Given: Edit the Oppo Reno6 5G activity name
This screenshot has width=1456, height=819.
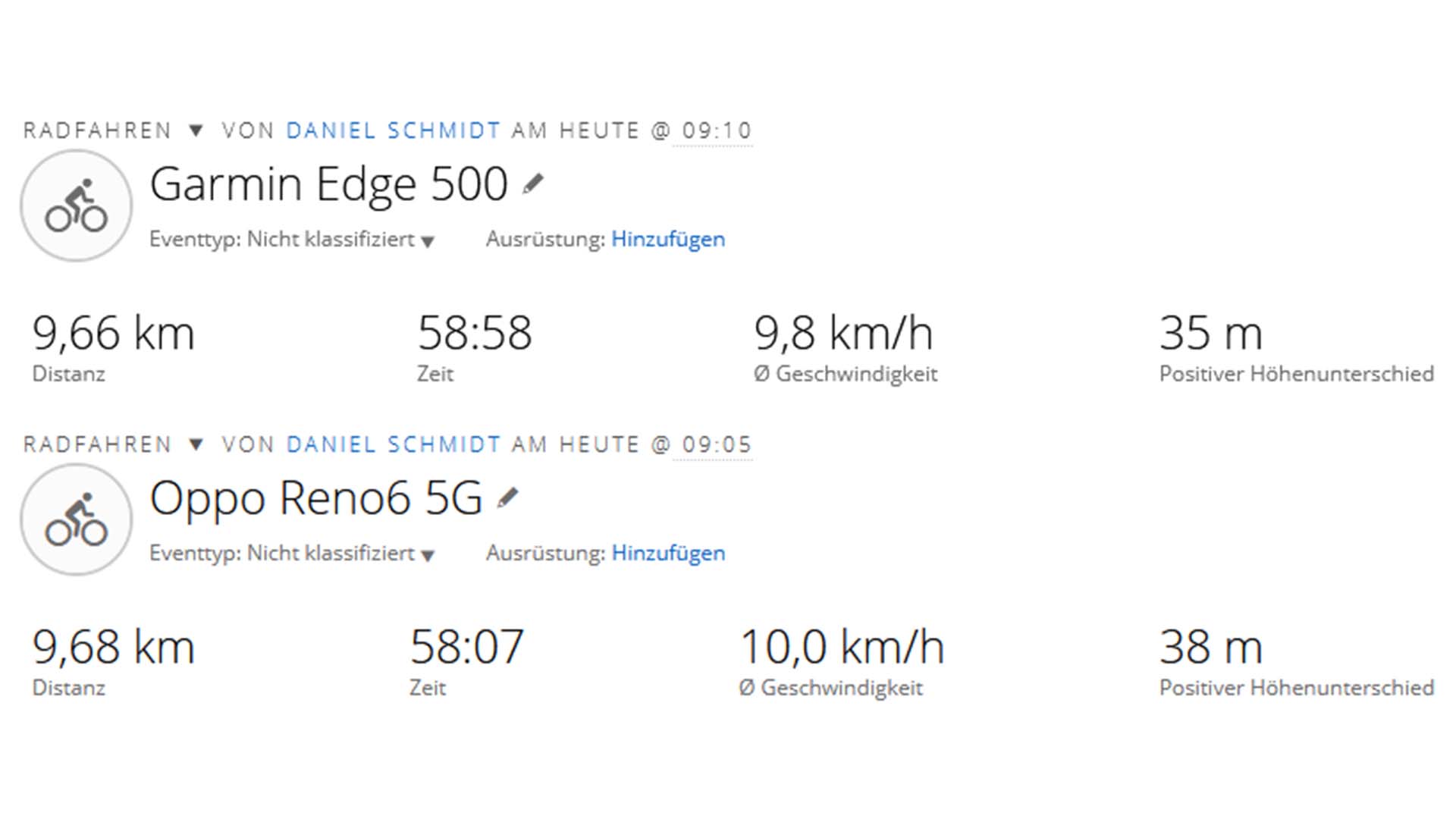Looking at the screenshot, I should point(507,497).
